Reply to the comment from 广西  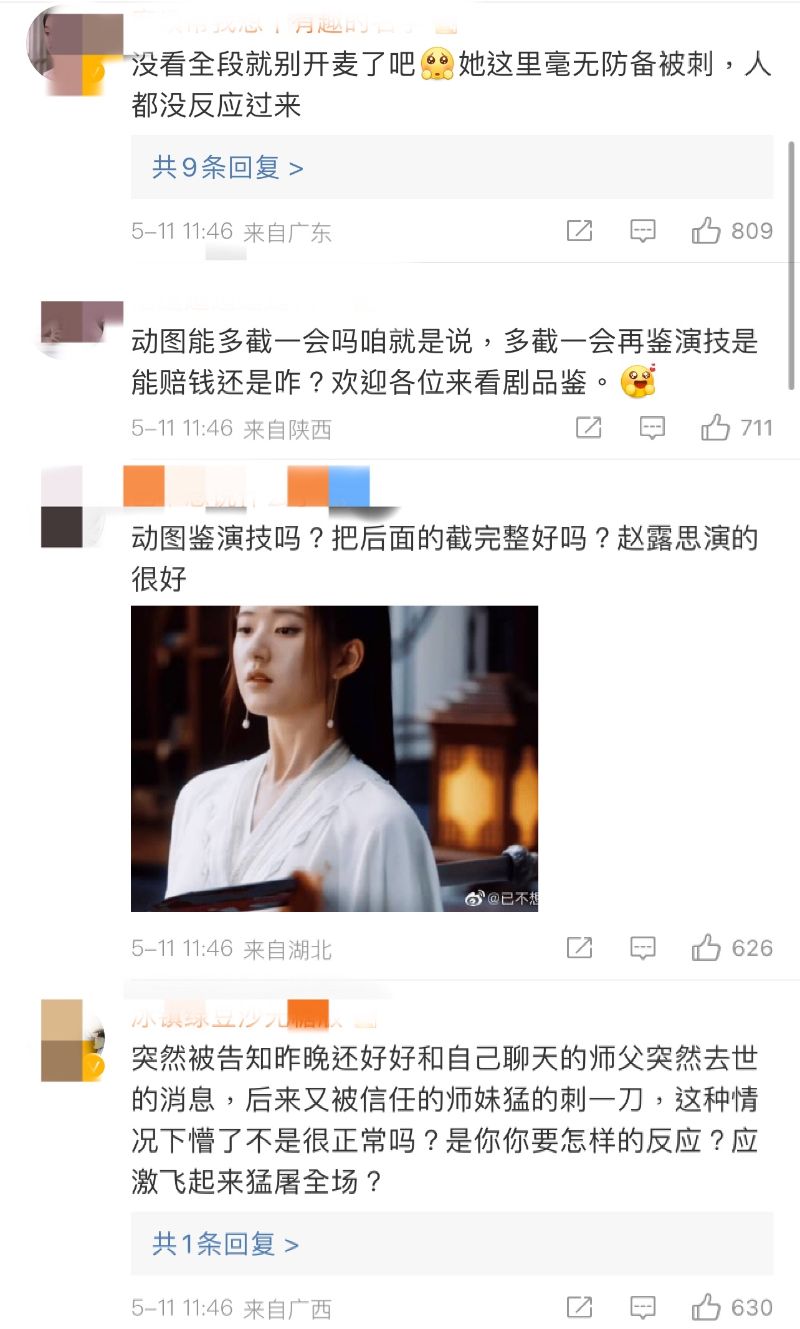642,1306
